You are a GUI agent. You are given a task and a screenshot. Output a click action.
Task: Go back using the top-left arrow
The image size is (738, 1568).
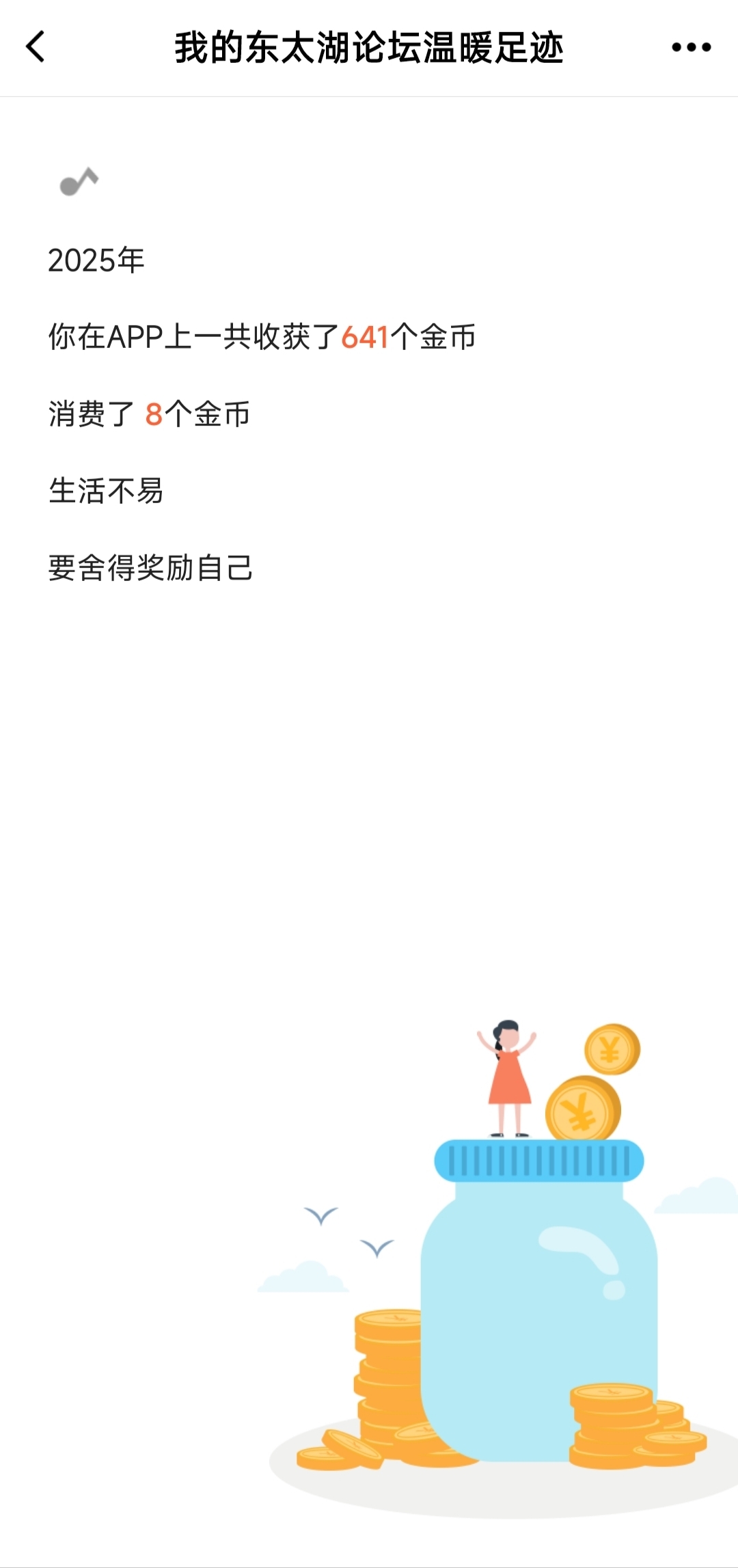[36, 47]
